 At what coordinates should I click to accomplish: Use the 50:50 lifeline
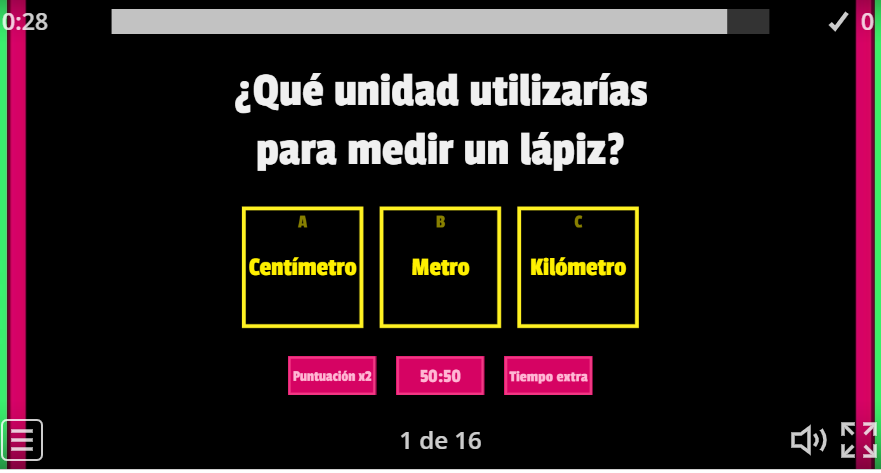pos(440,376)
